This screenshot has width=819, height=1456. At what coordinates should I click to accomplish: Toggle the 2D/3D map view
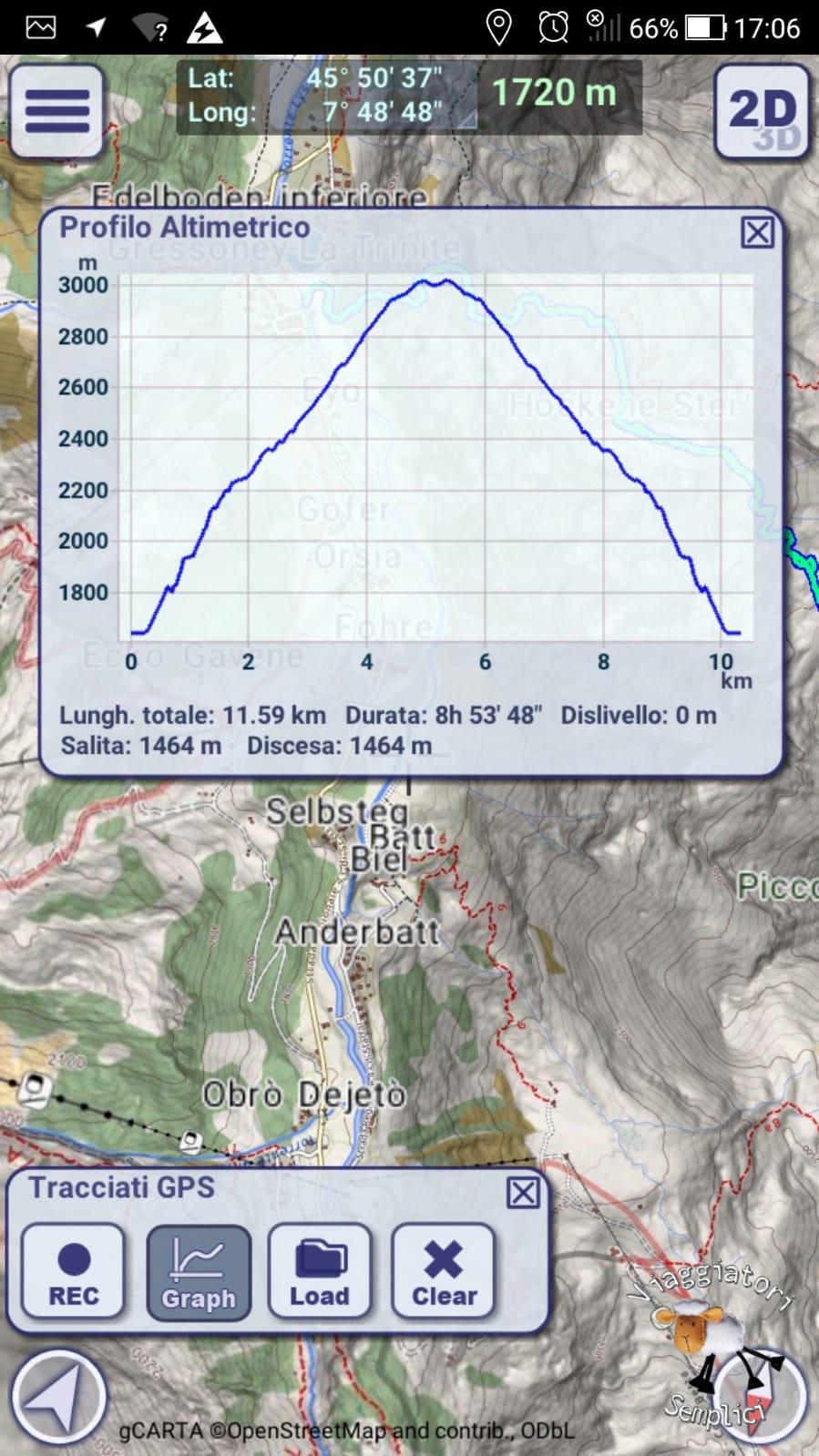point(763,112)
